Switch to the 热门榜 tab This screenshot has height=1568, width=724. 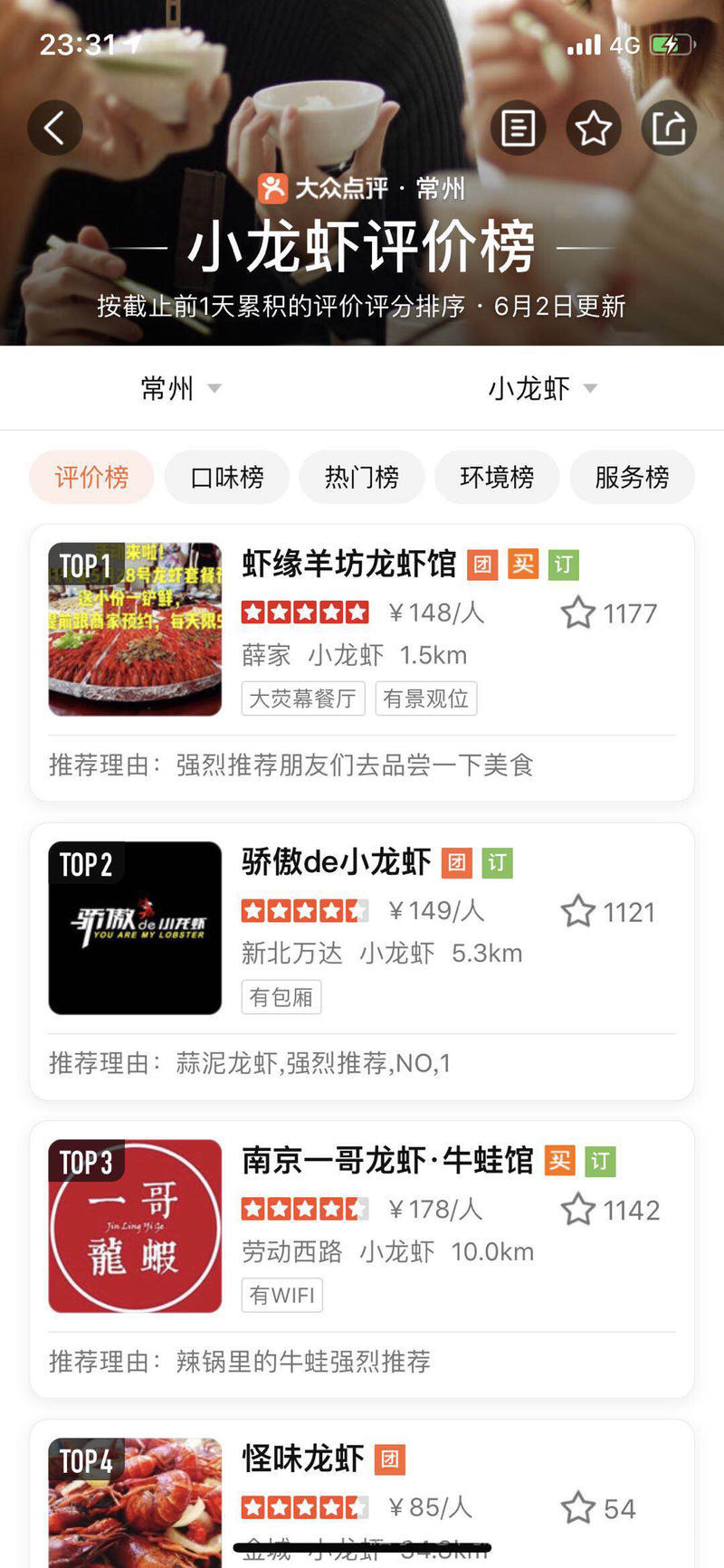point(362,477)
